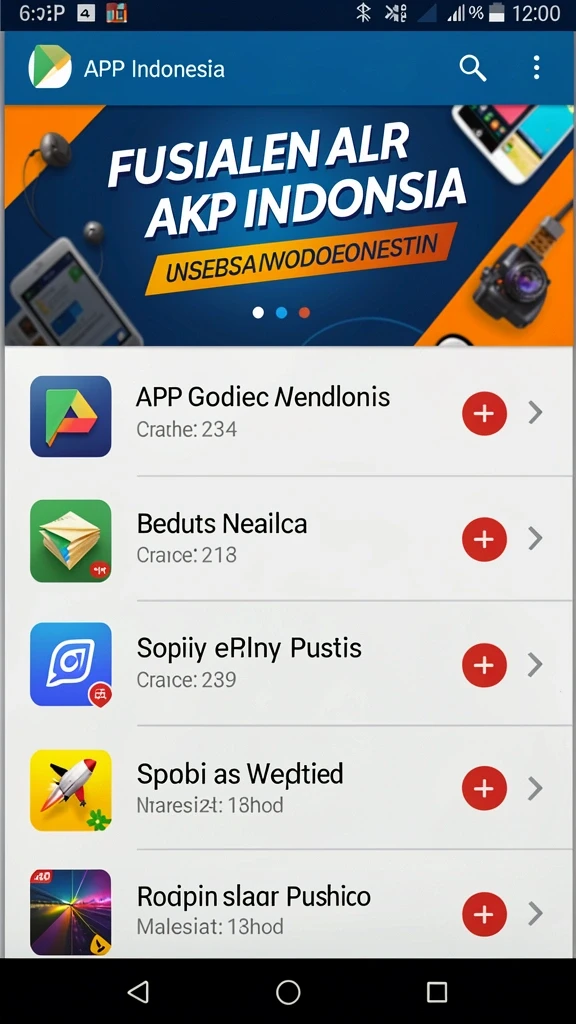This screenshot has height=1024, width=576.
Task: Open the search icon in the app bar
Action: tap(473, 68)
